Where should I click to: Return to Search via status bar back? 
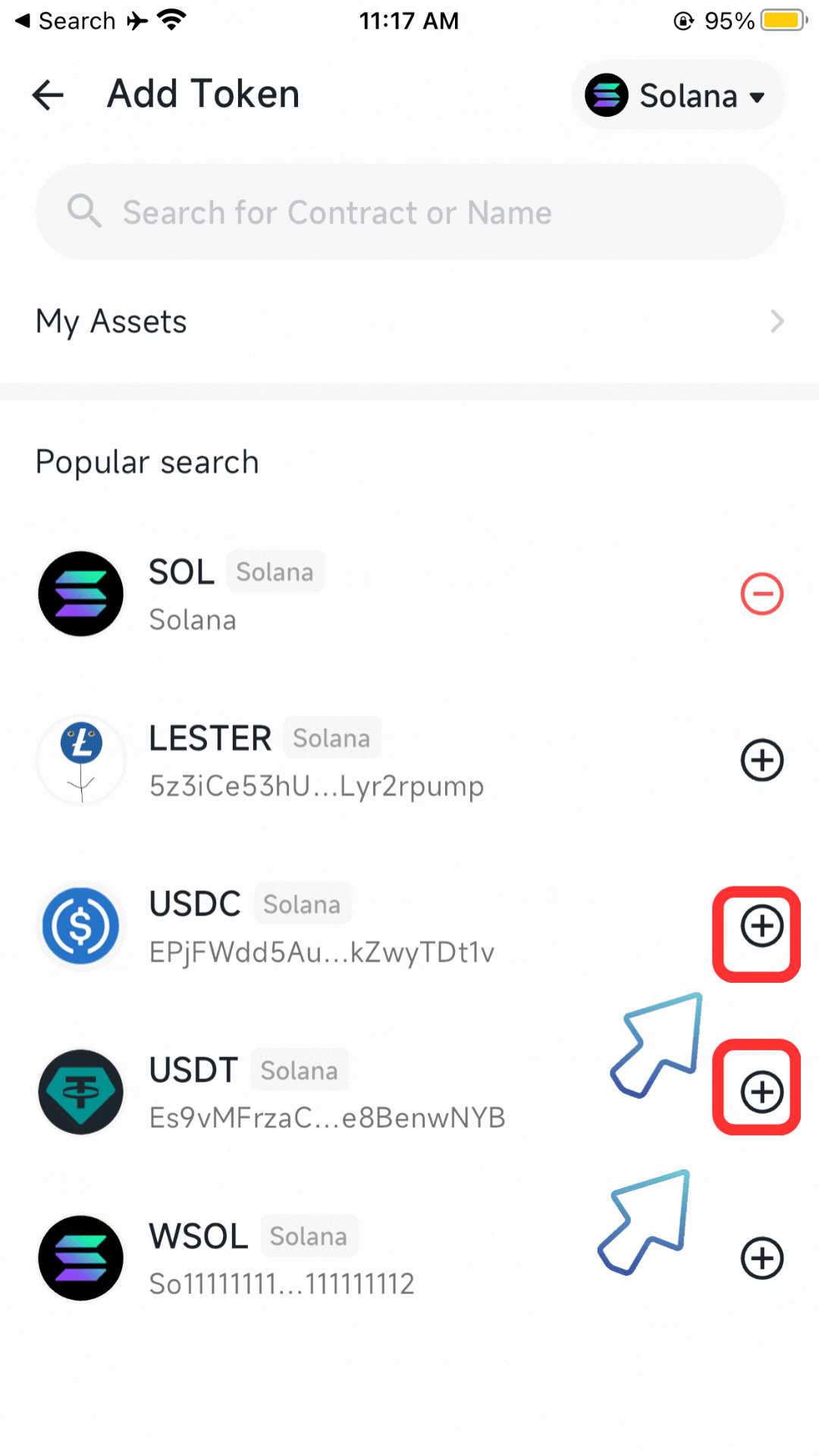[65, 21]
